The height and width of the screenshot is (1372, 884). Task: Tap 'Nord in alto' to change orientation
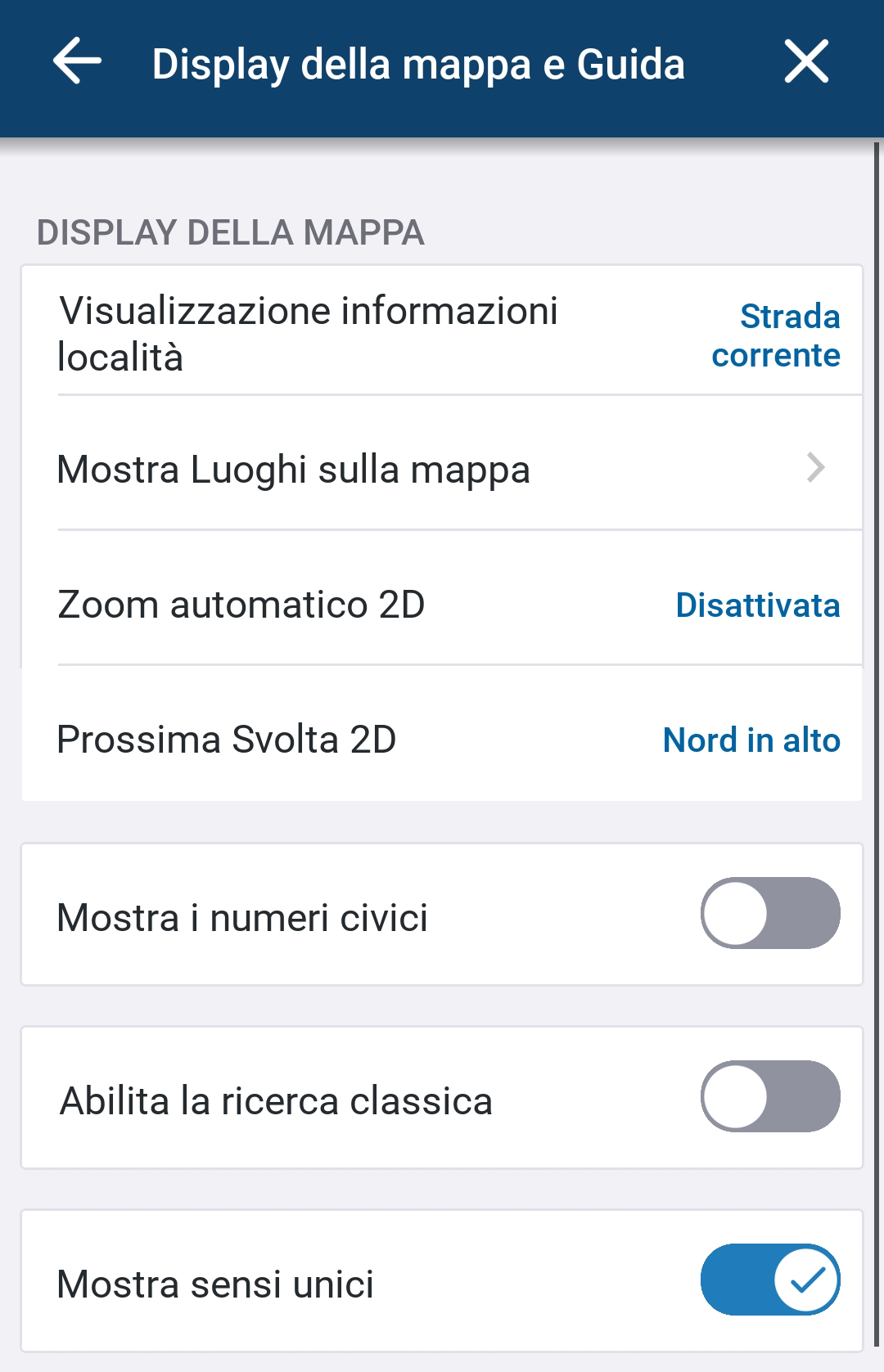coord(751,740)
